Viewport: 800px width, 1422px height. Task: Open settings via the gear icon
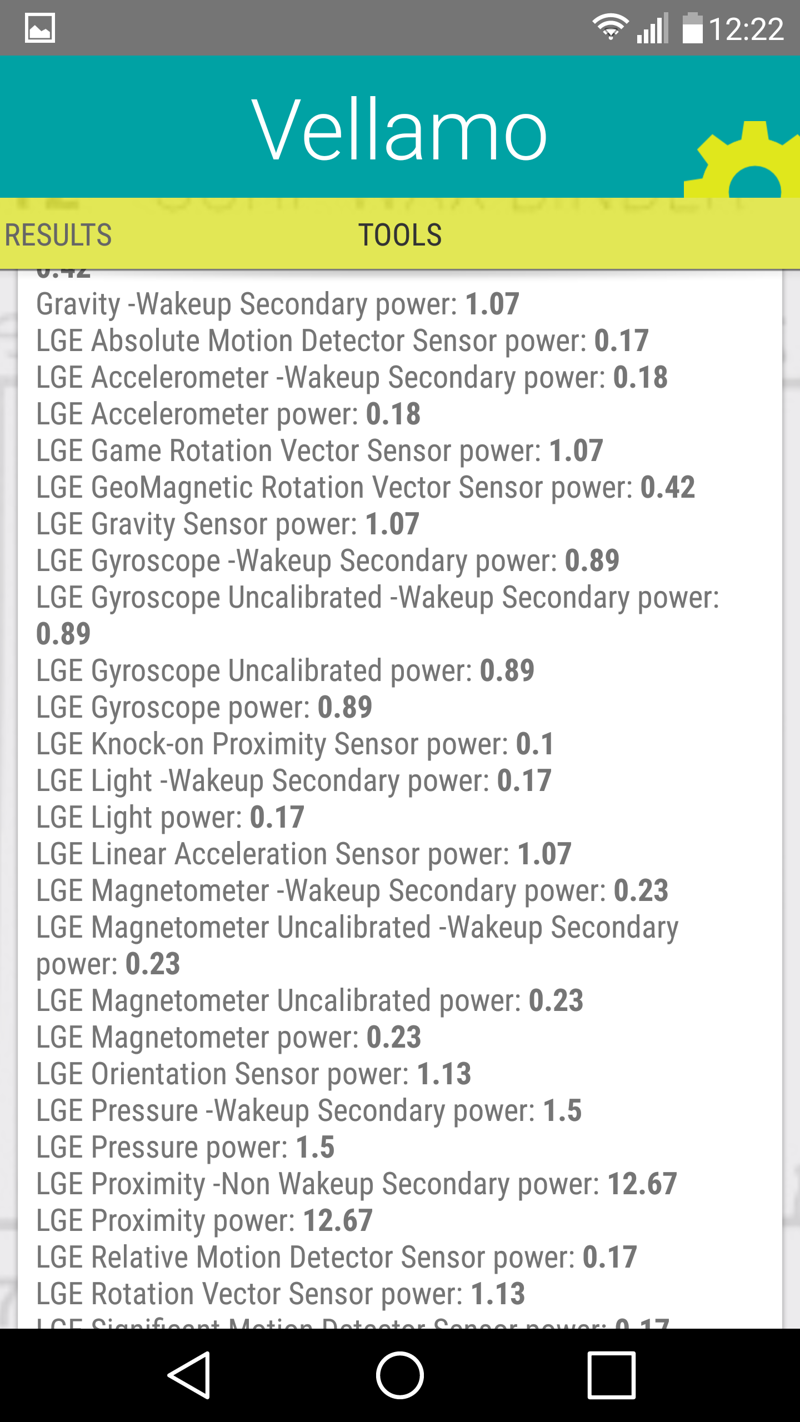(745, 165)
